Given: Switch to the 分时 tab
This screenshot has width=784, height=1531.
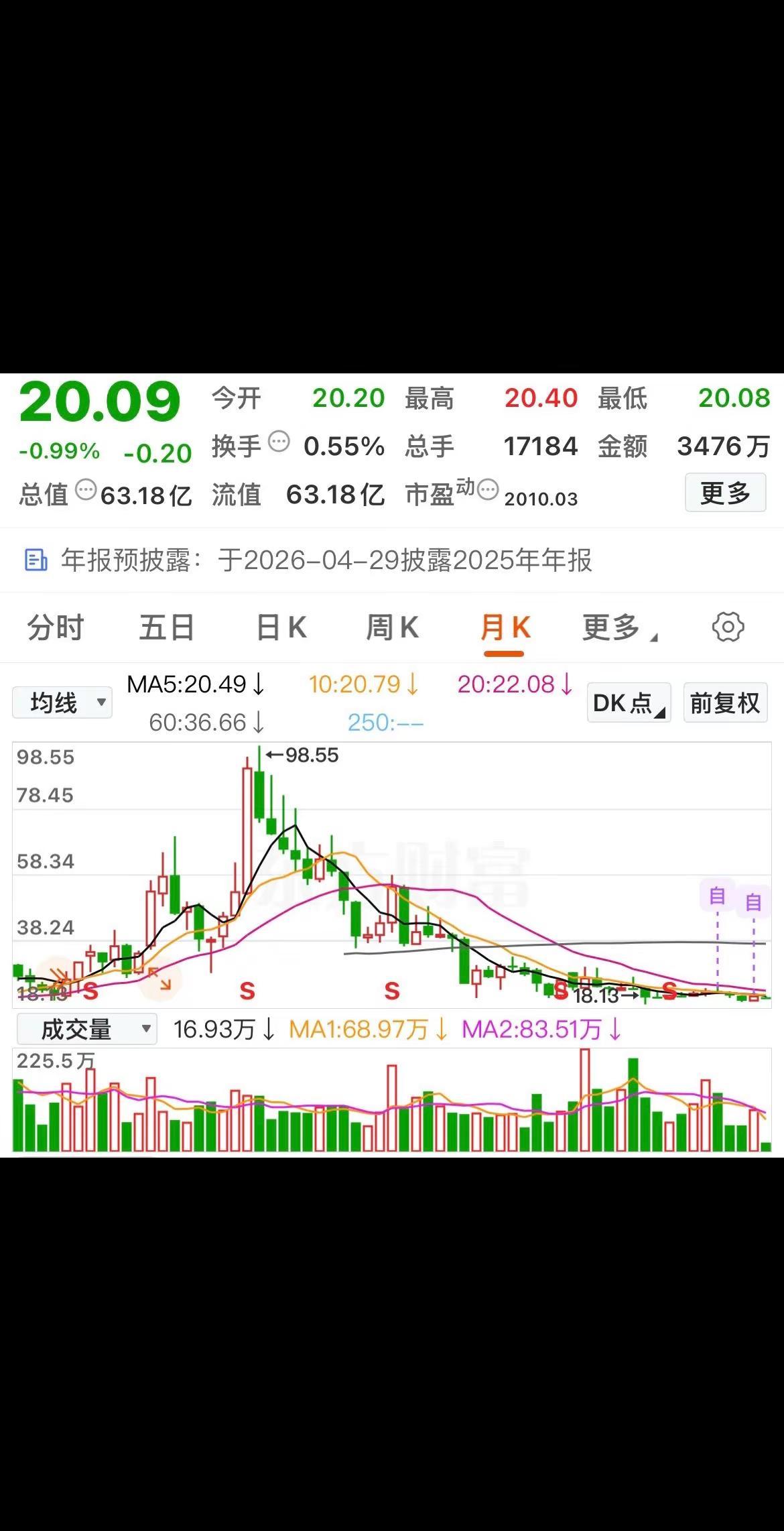Looking at the screenshot, I should [x=54, y=627].
